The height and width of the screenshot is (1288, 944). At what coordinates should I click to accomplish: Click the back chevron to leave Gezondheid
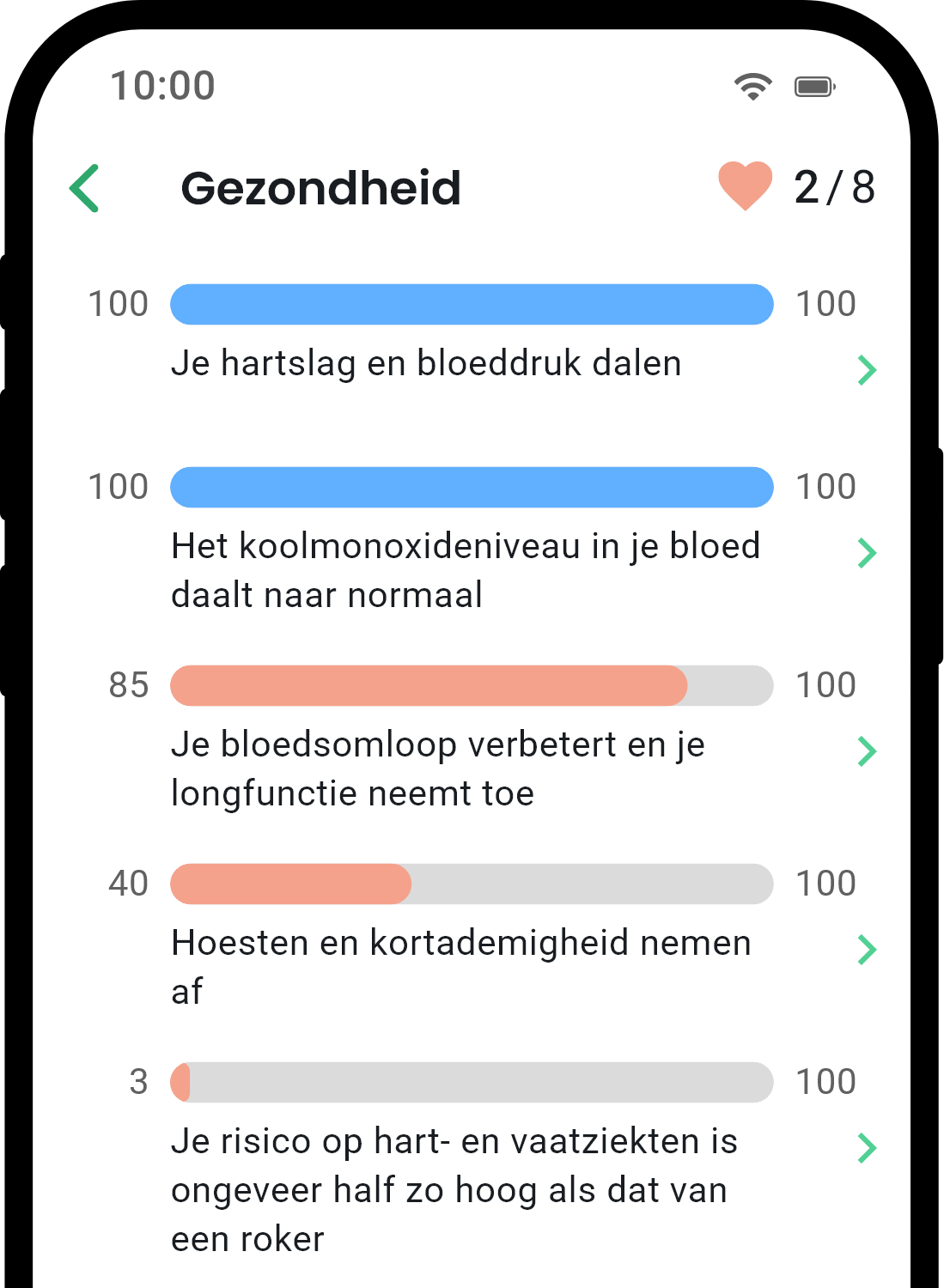[83, 187]
